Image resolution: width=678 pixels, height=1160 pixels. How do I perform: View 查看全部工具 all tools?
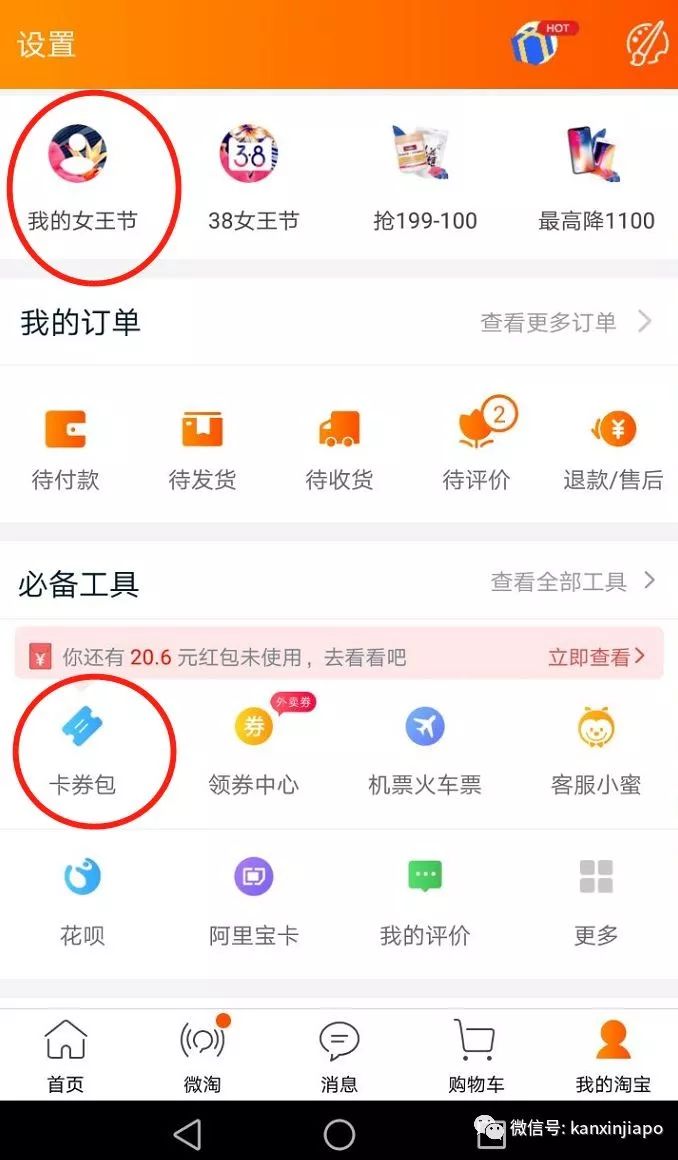572,581
